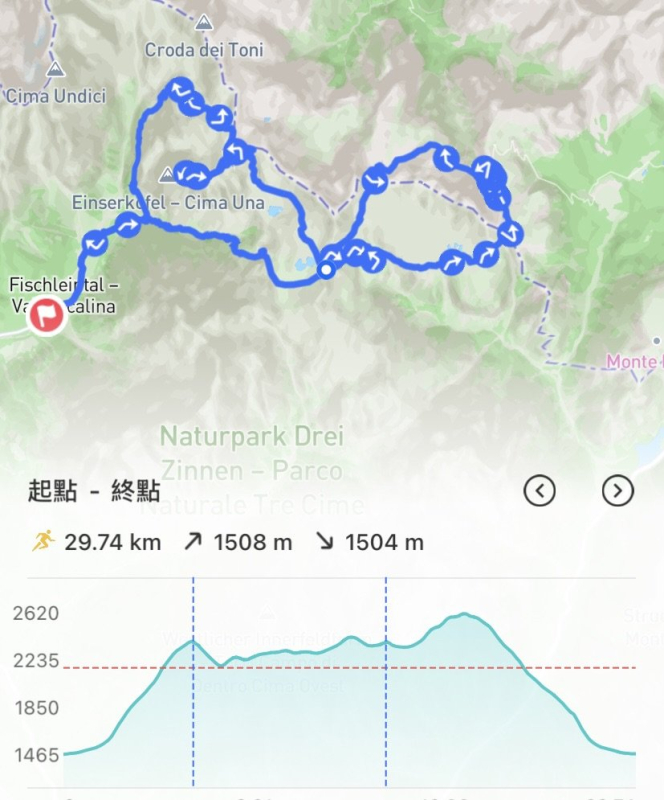Select the white waypoint dot on the route
This screenshot has height=800, width=664.
click(326, 270)
